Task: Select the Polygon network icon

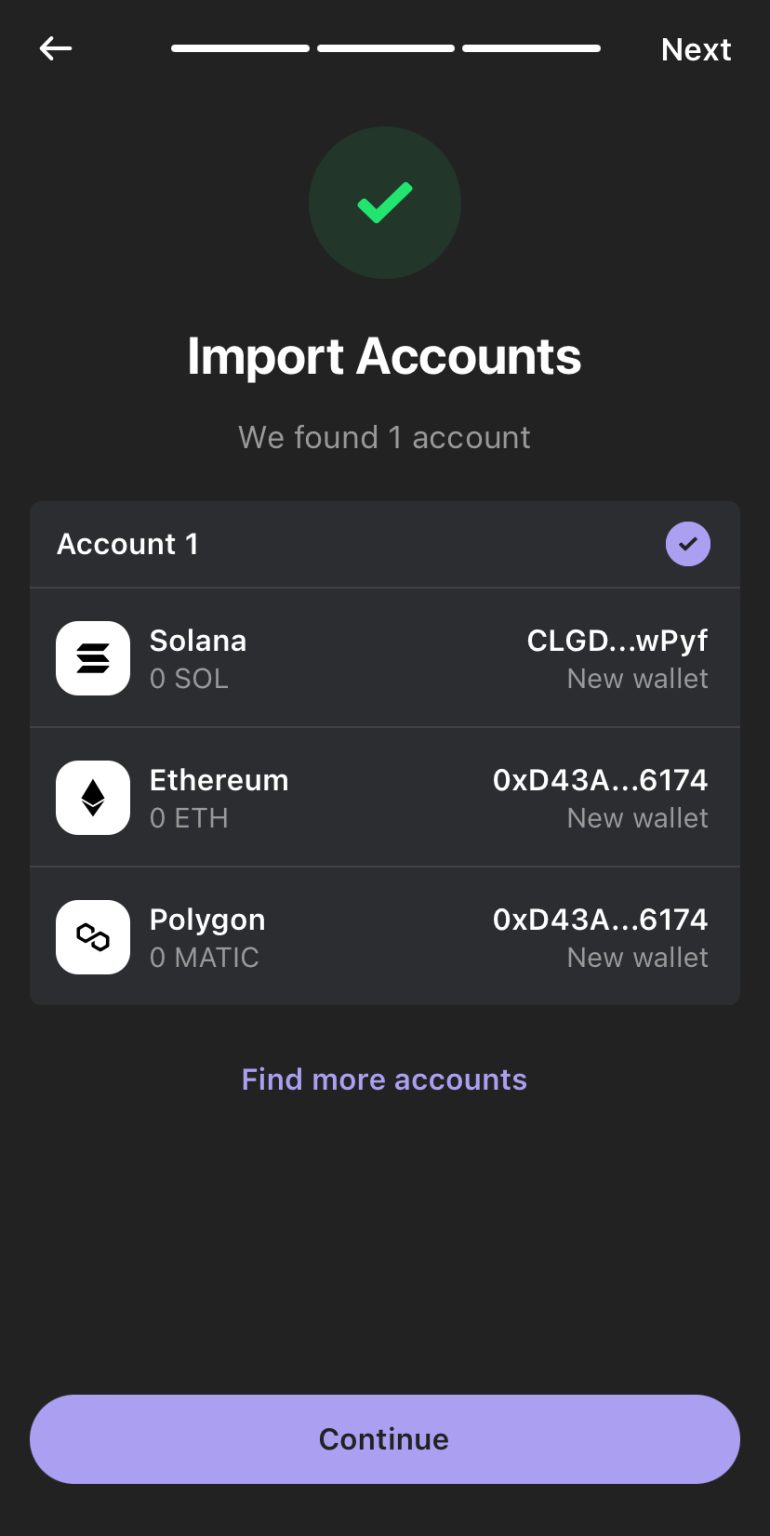Action: point(92,937)
